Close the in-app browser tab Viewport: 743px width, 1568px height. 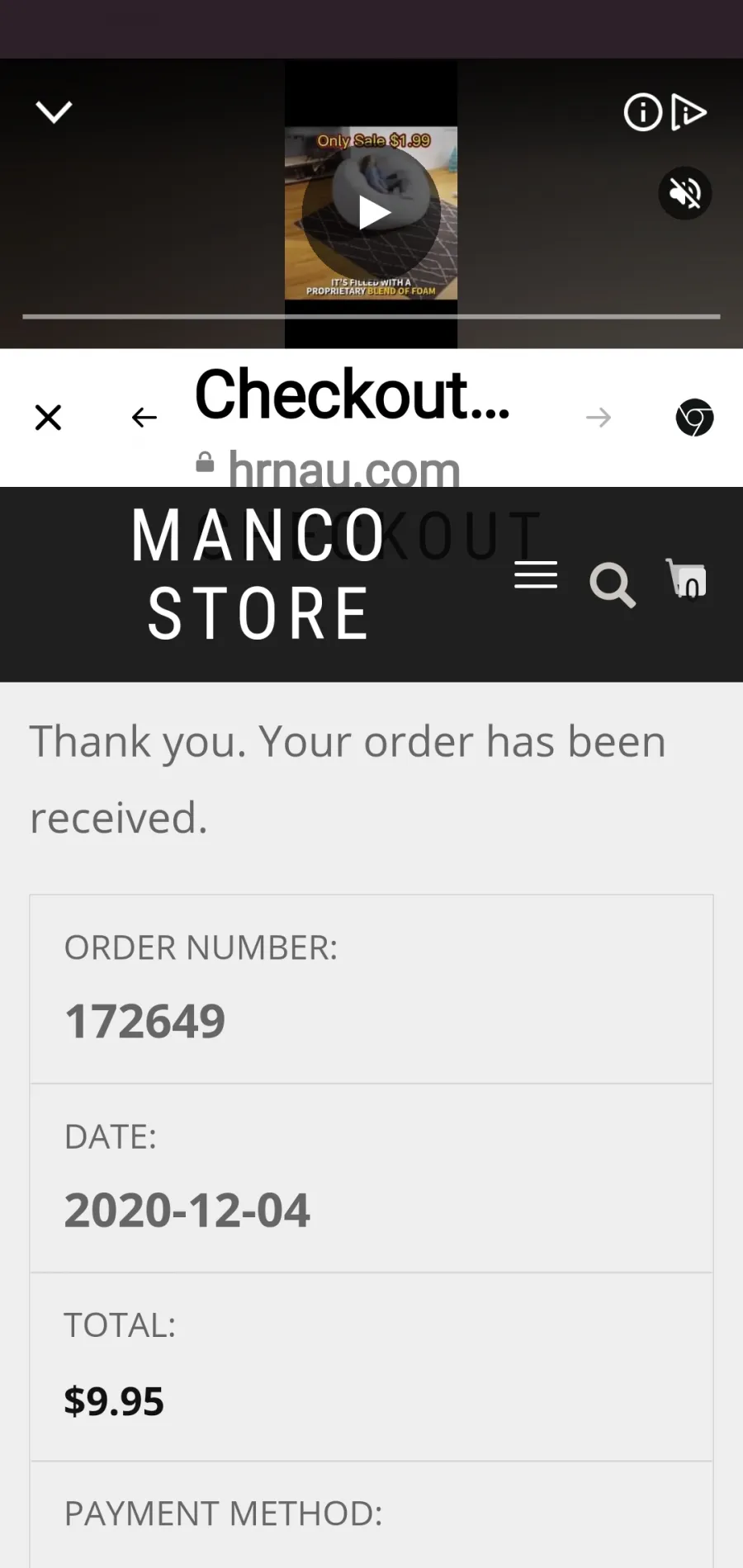[x=49, y=418]
